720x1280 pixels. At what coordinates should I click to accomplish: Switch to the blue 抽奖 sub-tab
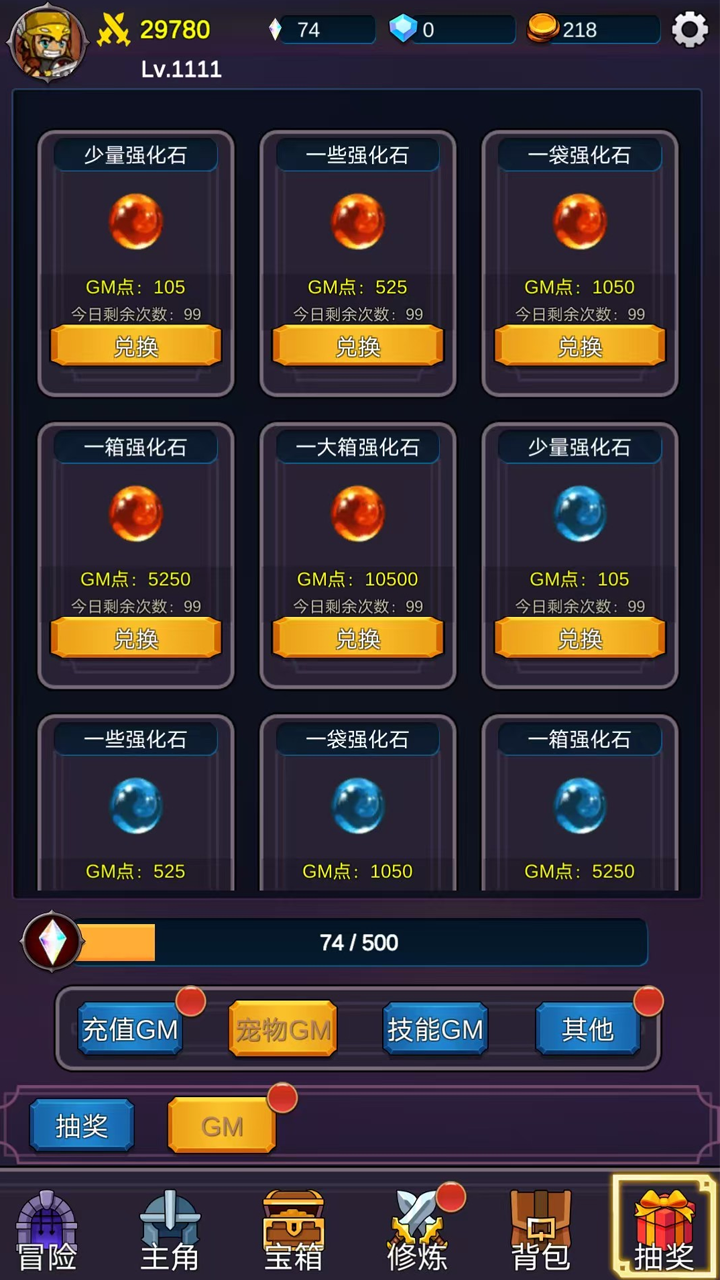tap(82, 1125)
